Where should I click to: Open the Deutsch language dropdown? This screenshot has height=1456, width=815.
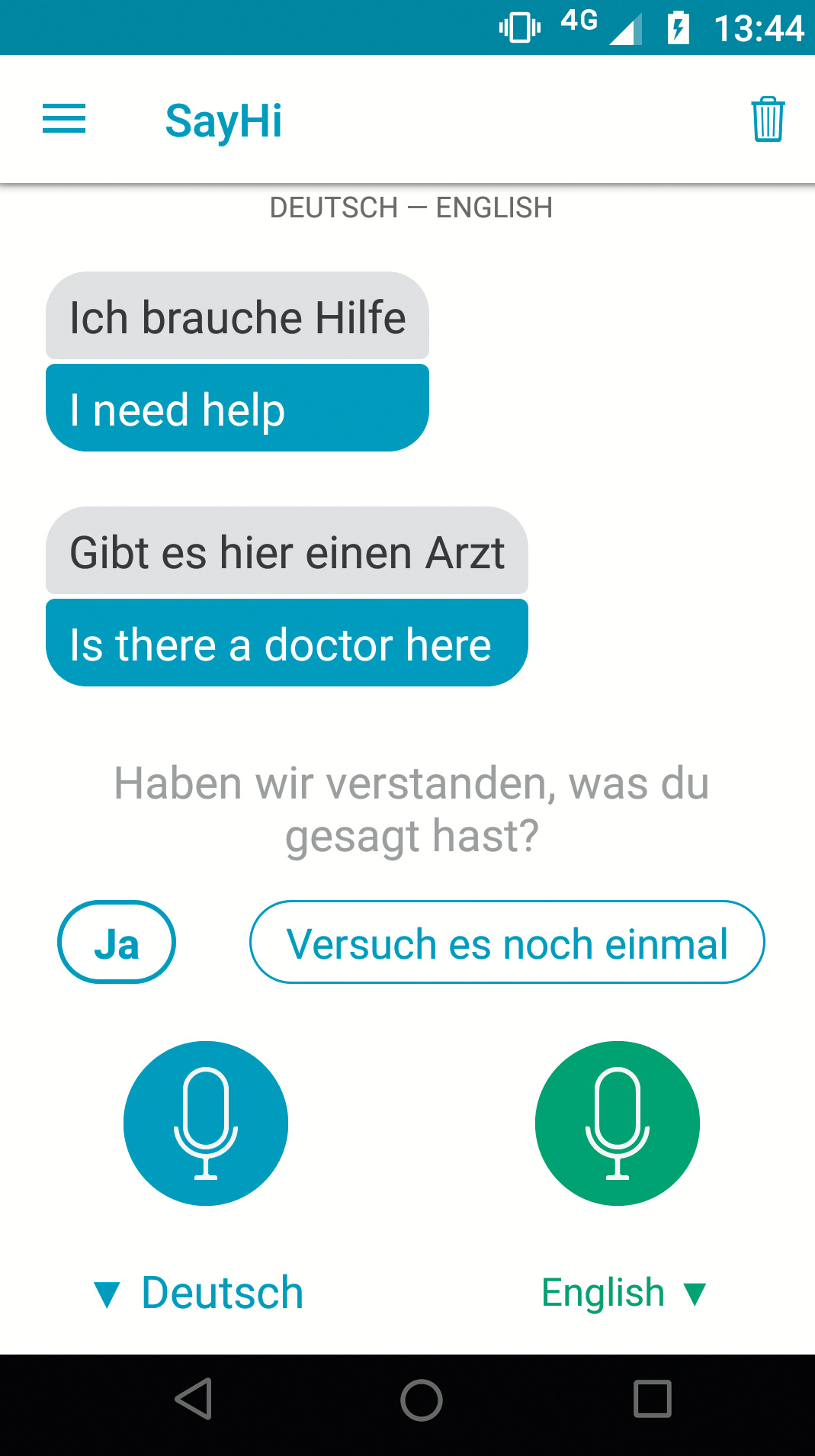point(200,1294)
